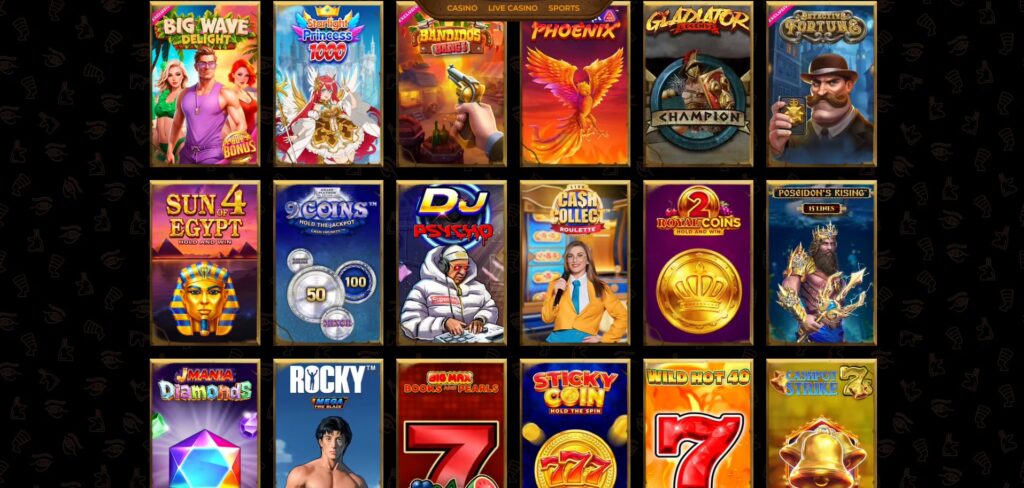
Task: Select the Rocky slot game
Action: 328,425
